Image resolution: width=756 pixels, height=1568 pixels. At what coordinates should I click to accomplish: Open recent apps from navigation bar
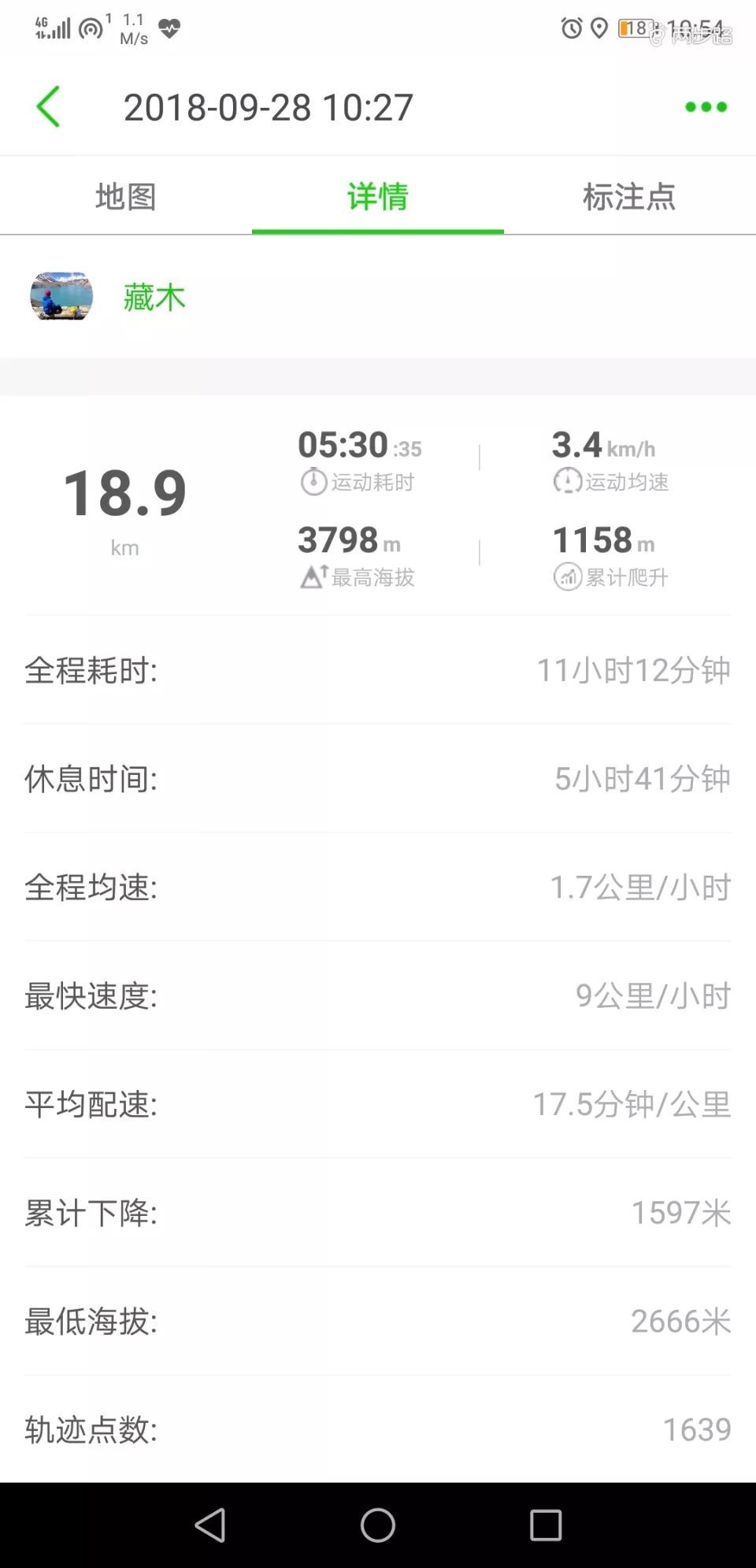pos(546,1525)
